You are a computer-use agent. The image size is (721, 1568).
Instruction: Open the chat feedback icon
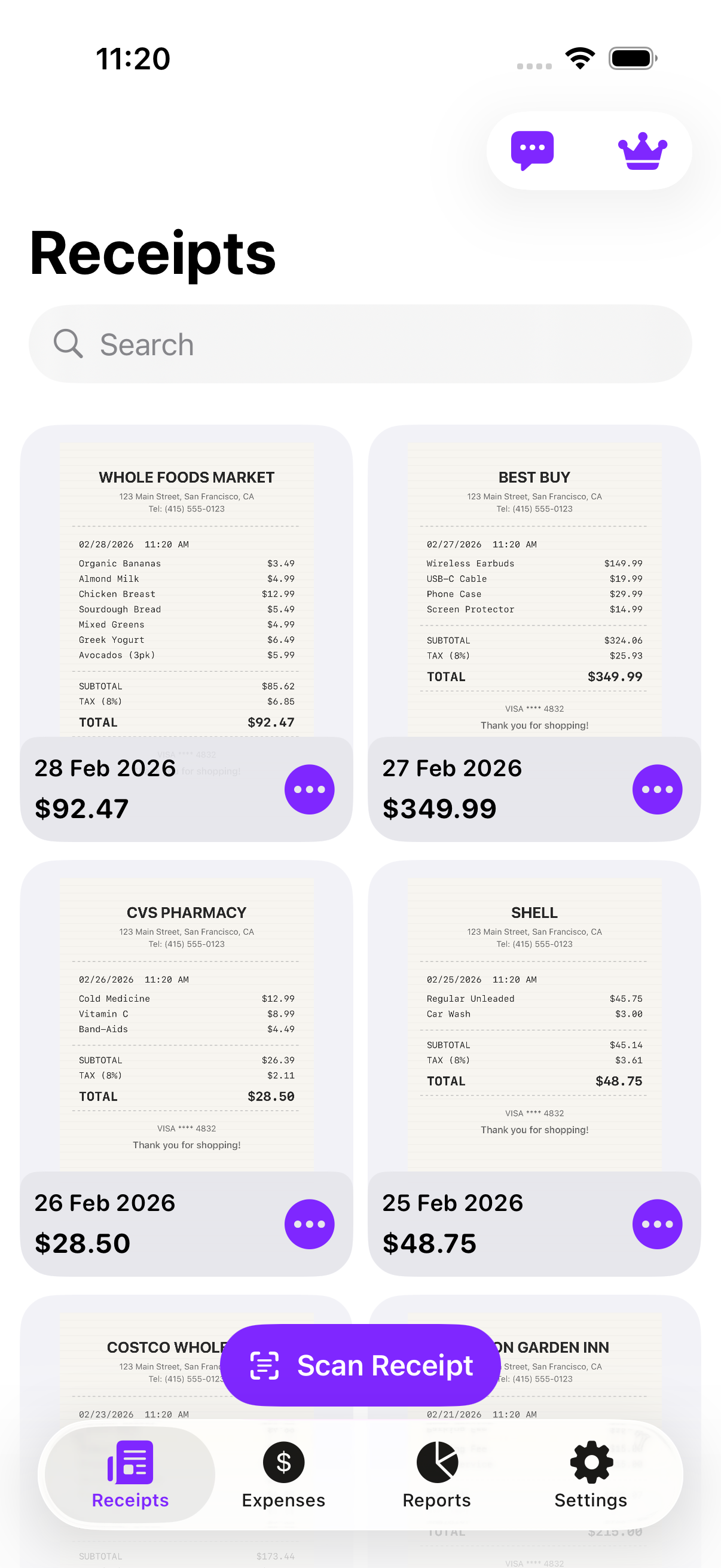coord(531,150)
